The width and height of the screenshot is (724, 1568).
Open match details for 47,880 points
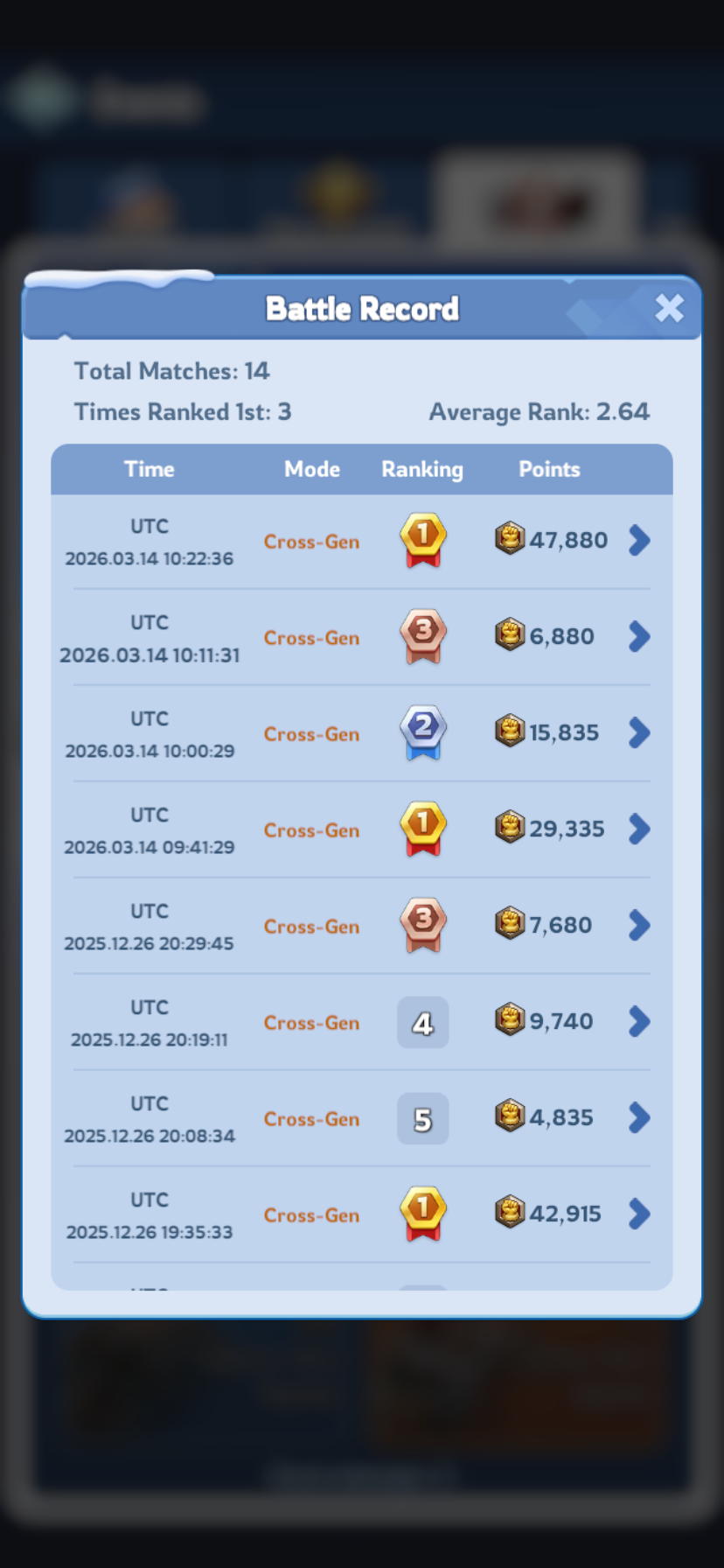pyautogui.click(x=639, y=541)
